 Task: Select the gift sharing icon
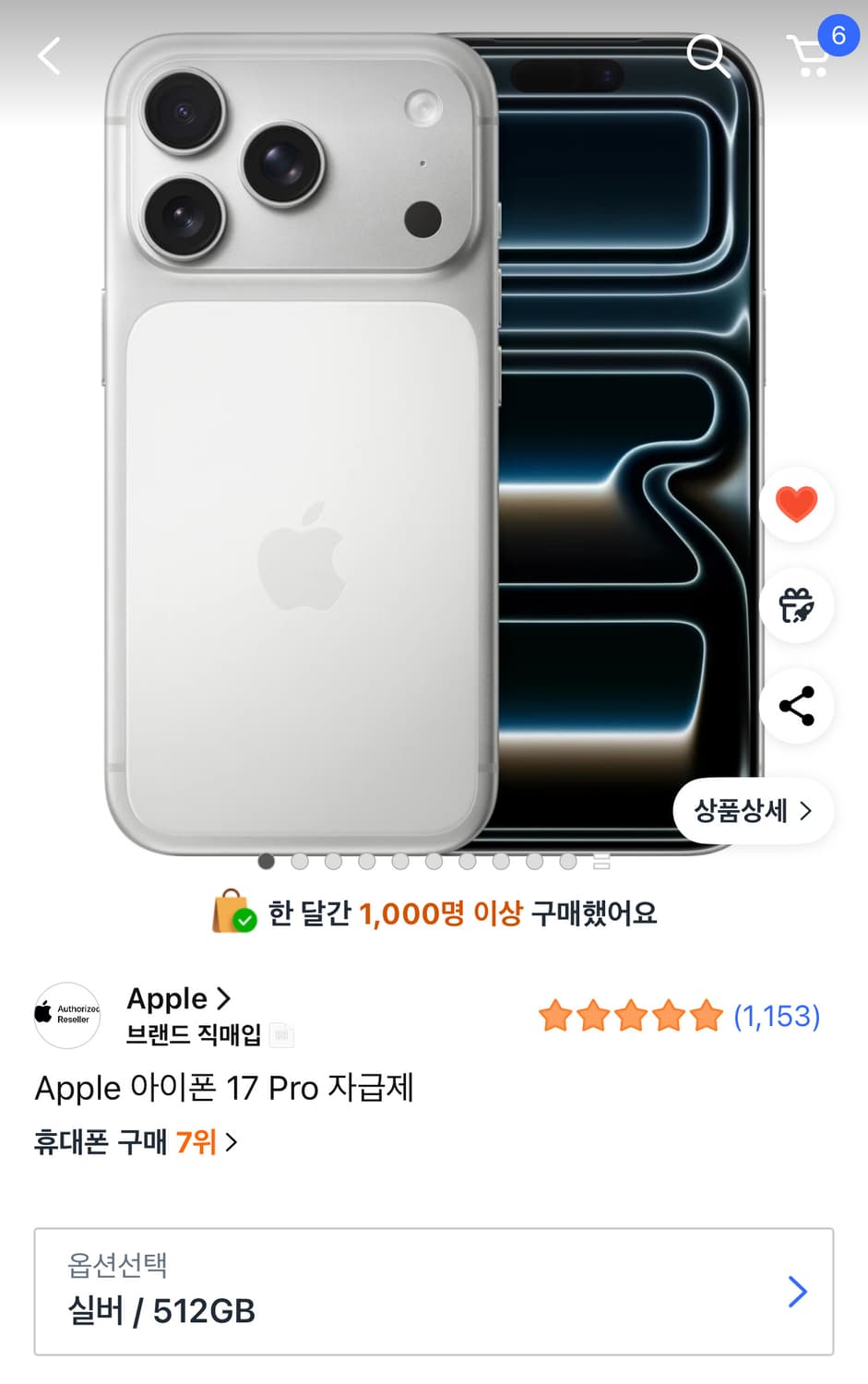pyautogui.click(x=796, y=605)
